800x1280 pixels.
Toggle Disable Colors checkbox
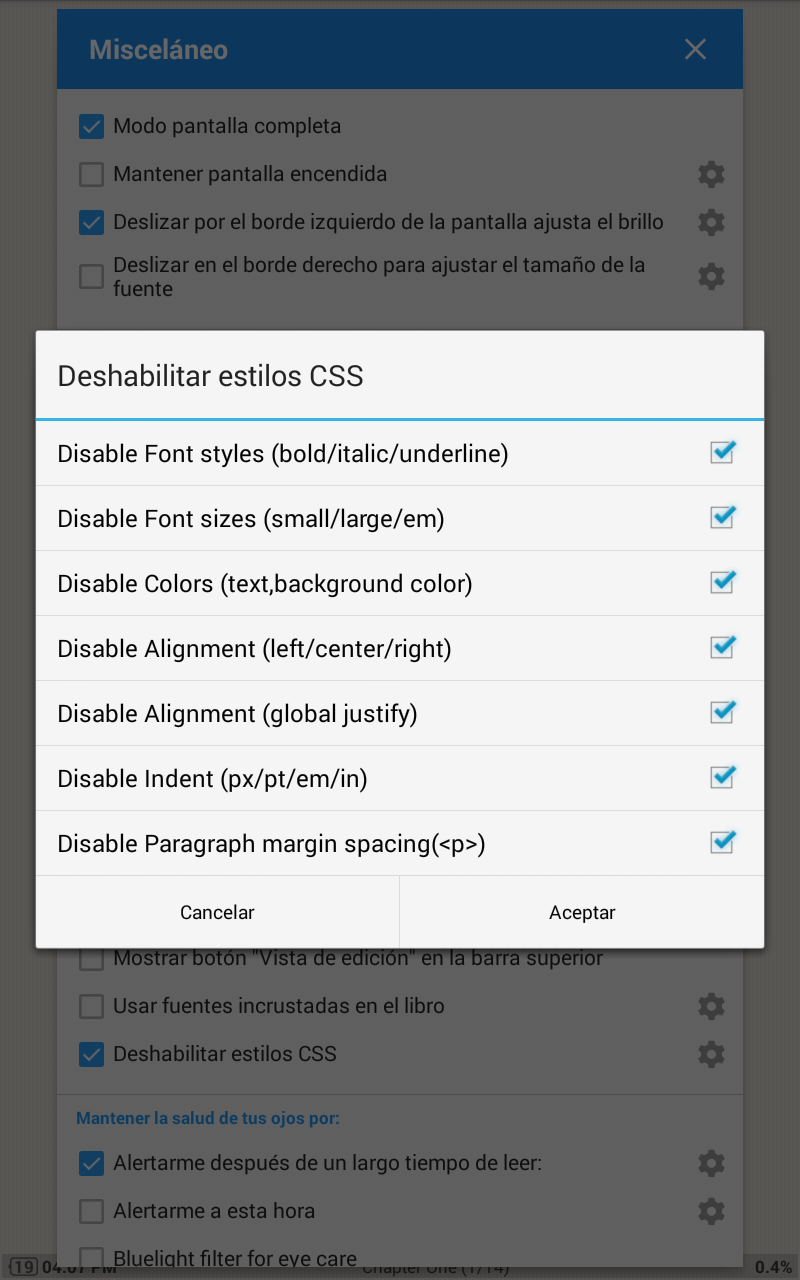722,583
